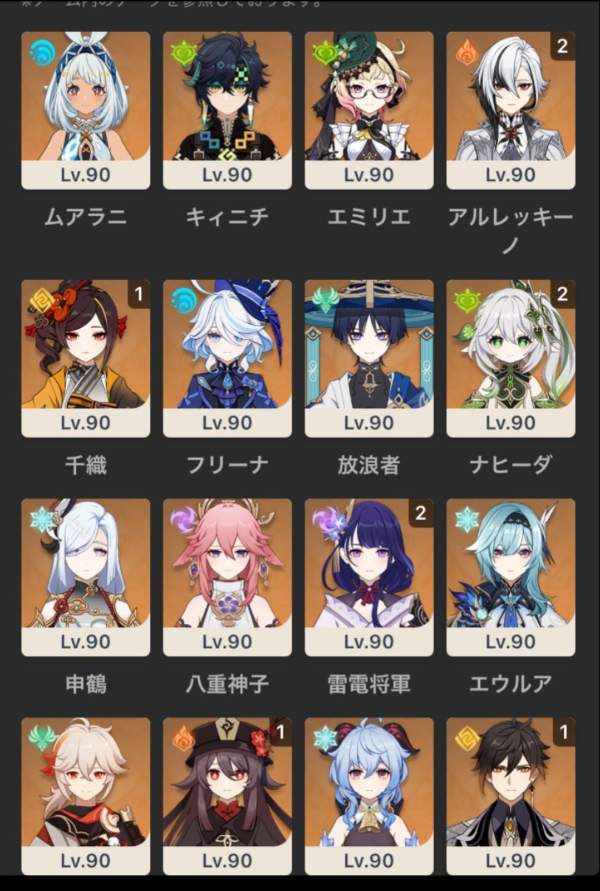Viewport: 600px width, 891px height.
Task: Open the フリーナ character card
Action: click(227, 356)
